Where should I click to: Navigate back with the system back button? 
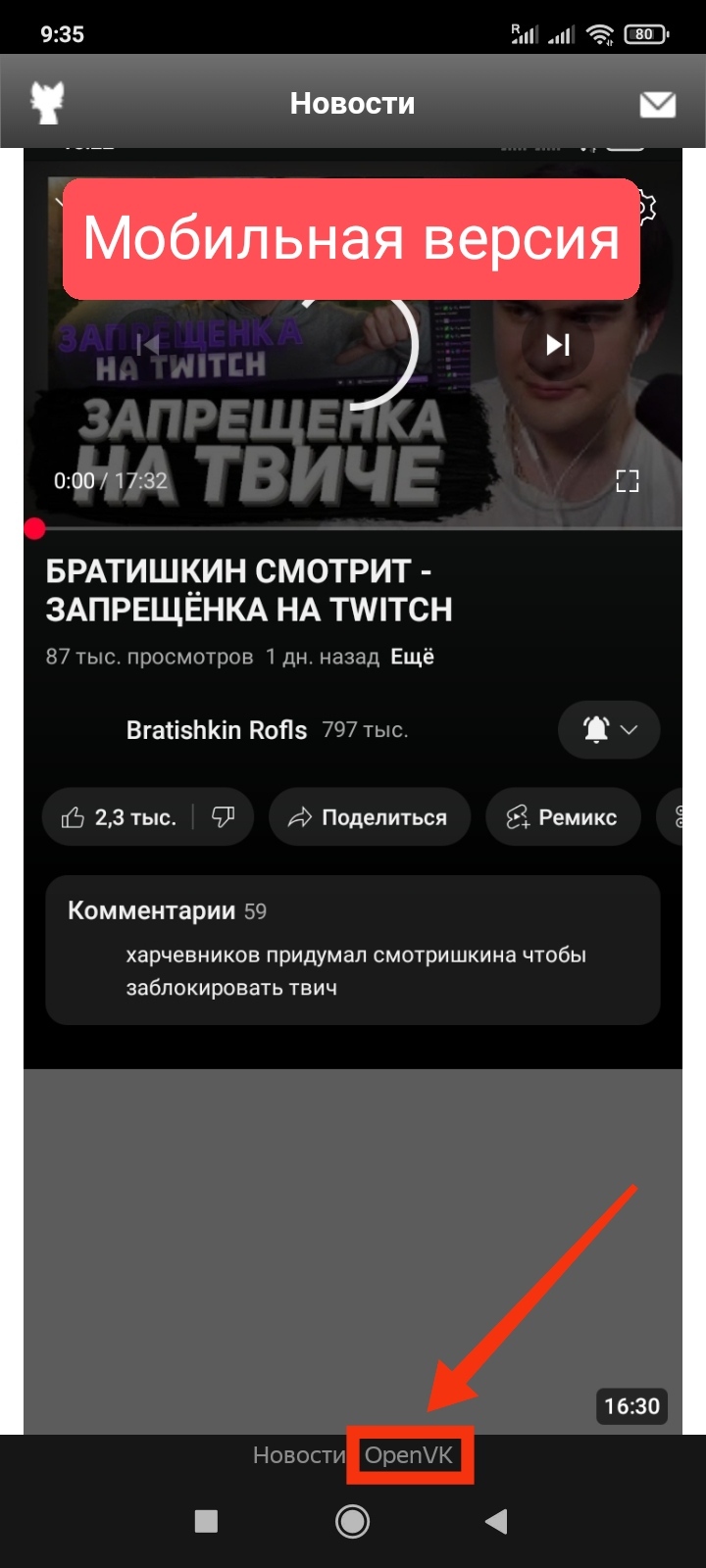click(497, 1521)
